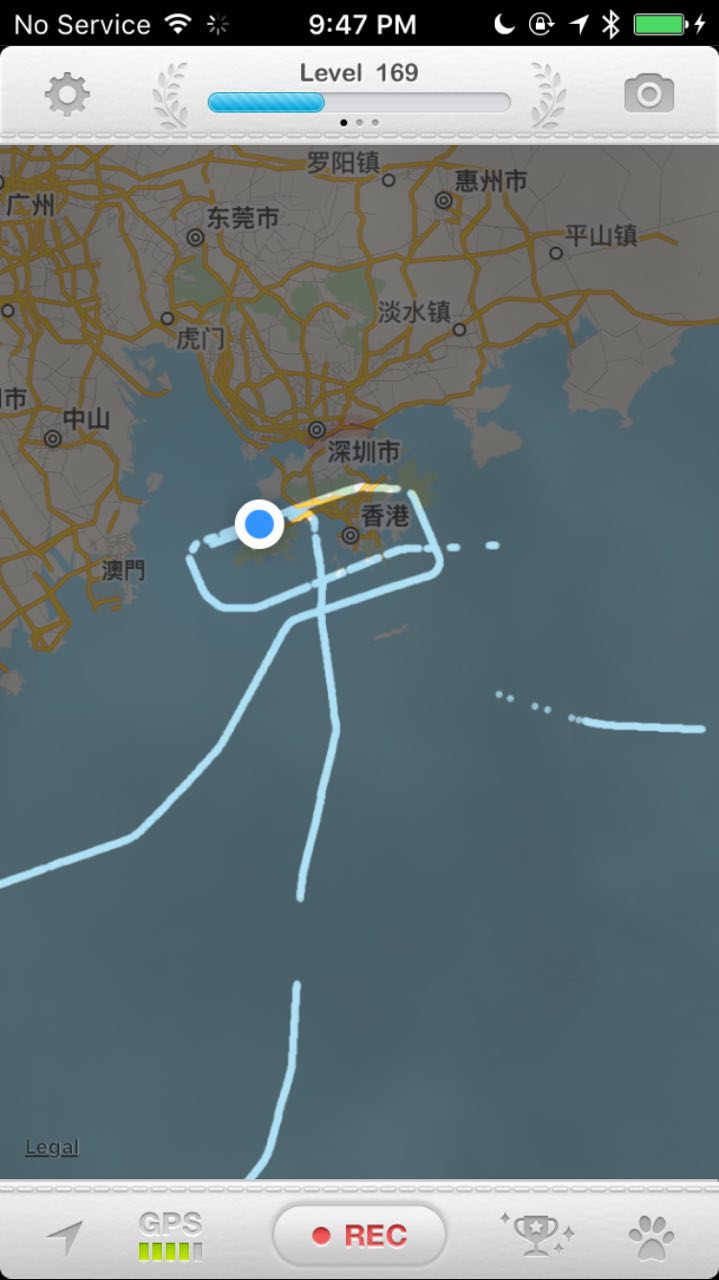Open the settings gear
Viewport: 719px width, 1280px height.
(x=67, y=95)
